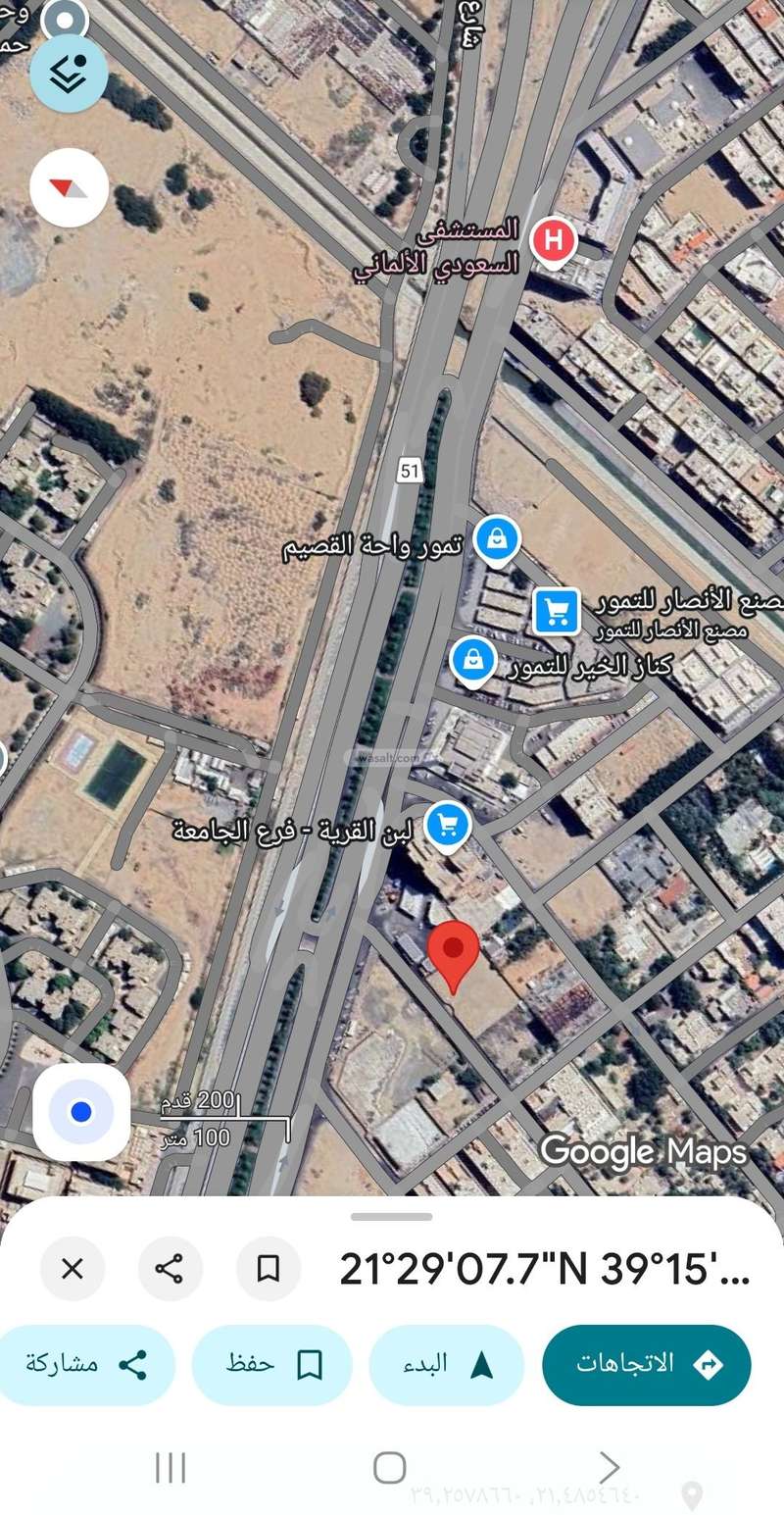Tap the round bookmark icon beside the coordinates
Viewport: 784px width, 1515px height.
coord(268,1269)
